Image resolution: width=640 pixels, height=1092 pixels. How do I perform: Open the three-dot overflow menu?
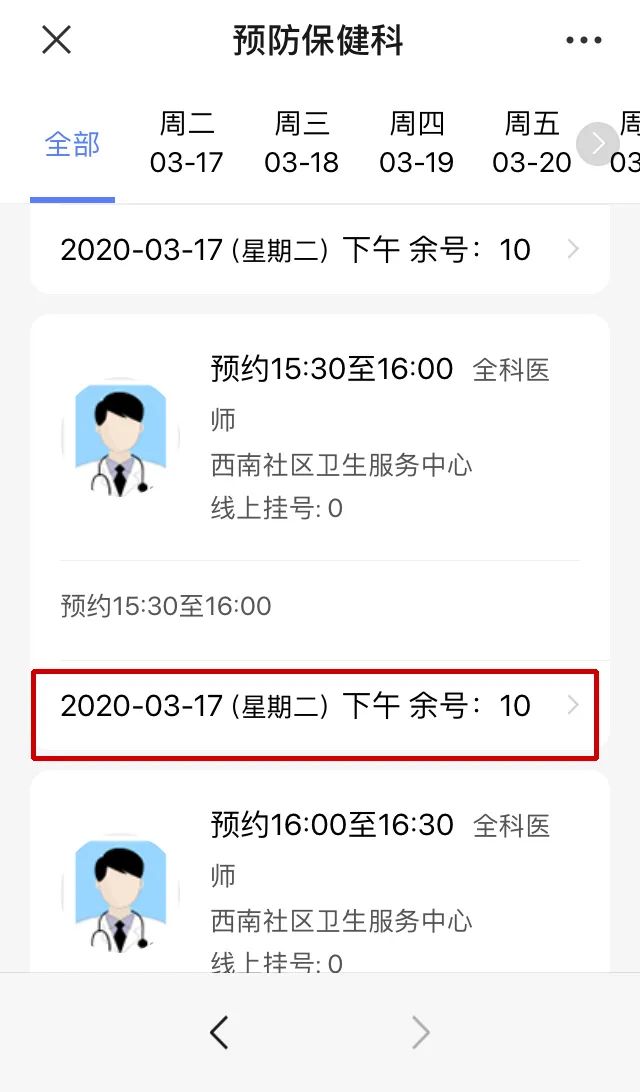[584, 41]
